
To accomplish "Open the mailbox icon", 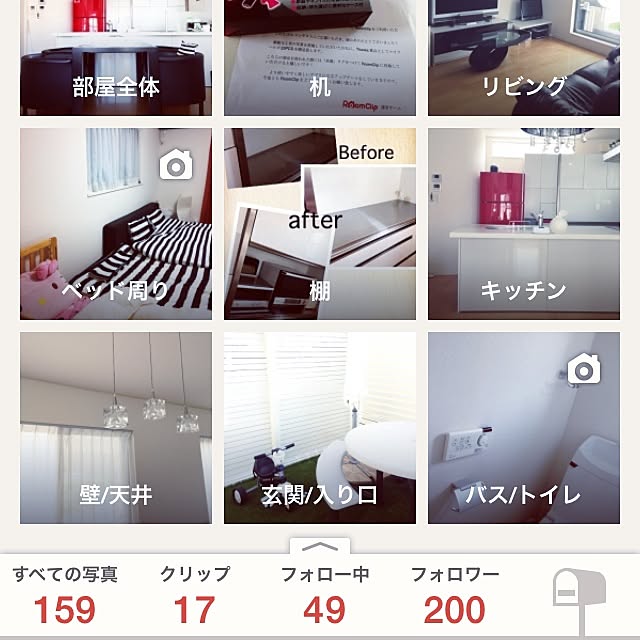I will click(x=580, y=600).
